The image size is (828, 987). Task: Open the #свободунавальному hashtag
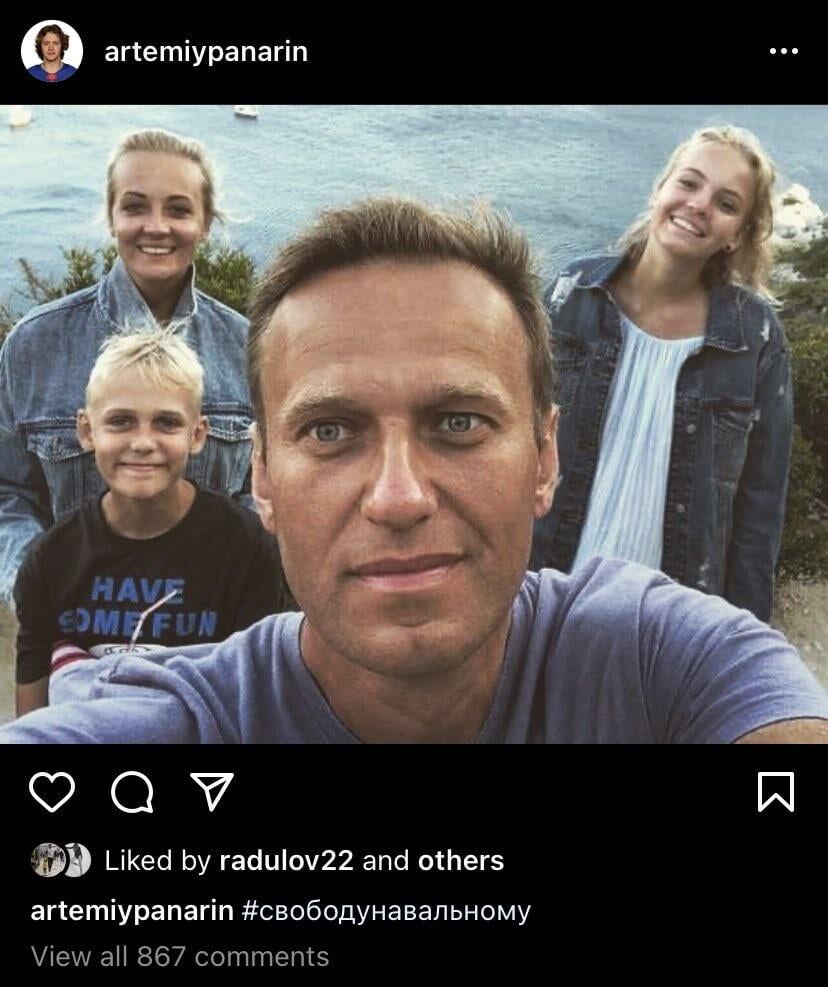386,911
